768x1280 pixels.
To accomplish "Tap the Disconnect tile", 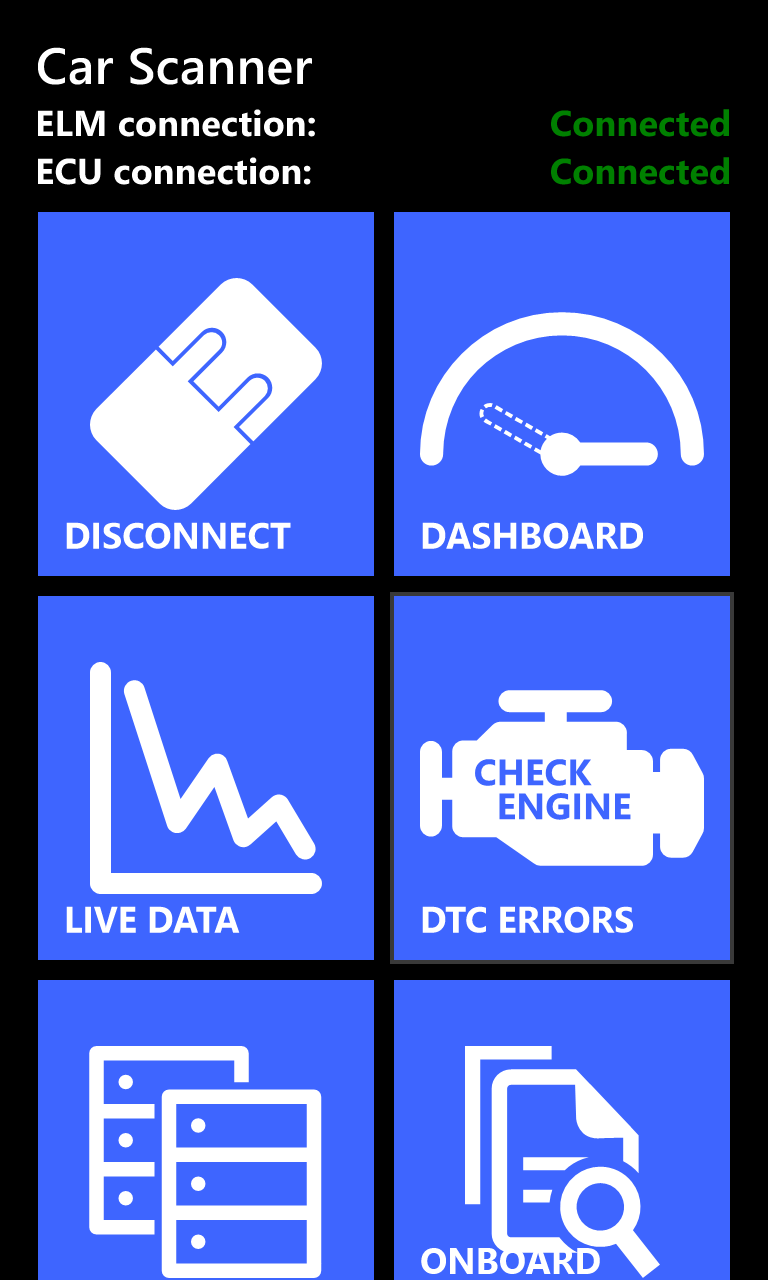I will click(x=206, y=394).
